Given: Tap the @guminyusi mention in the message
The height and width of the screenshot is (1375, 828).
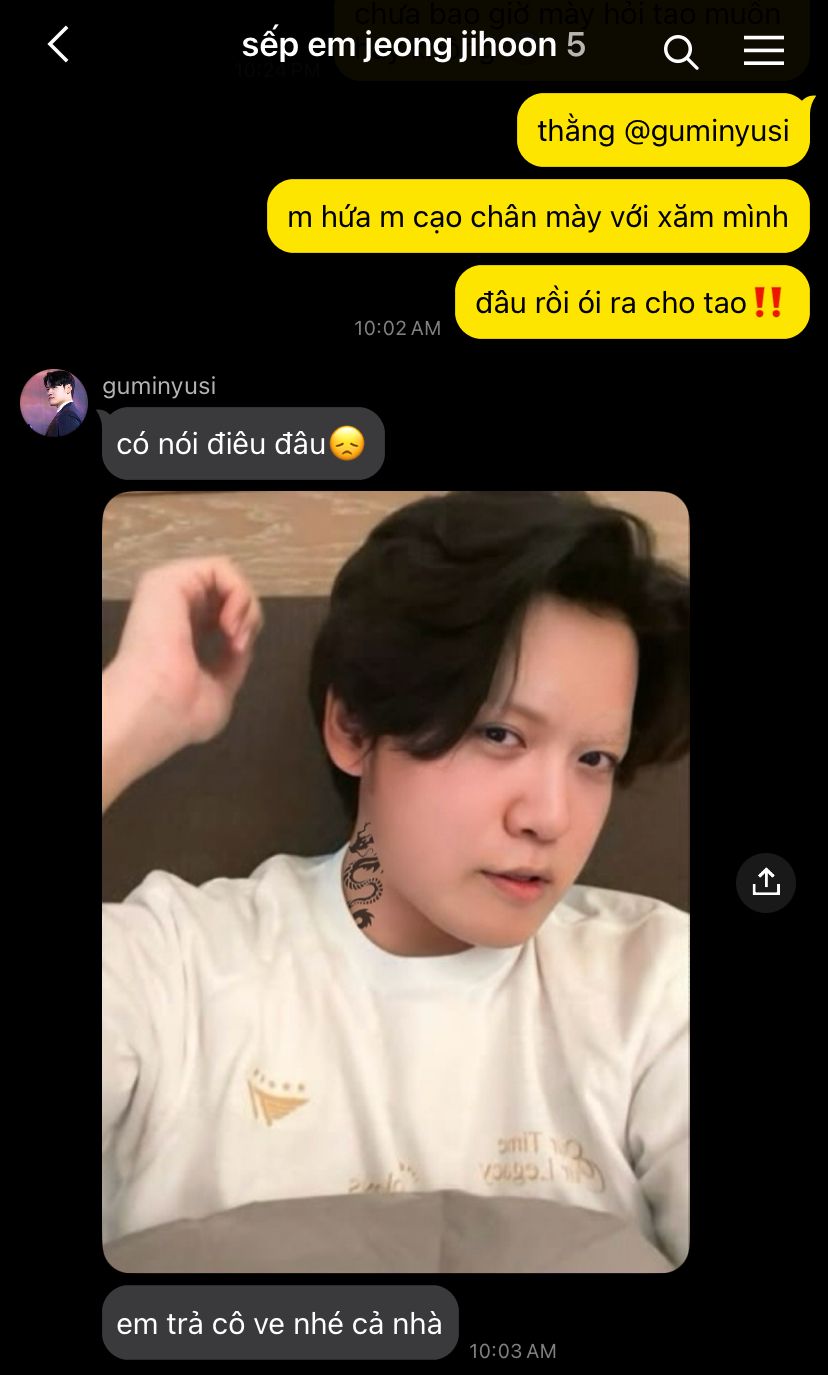Looking at the screenshot, I should (x=707, y=130).
